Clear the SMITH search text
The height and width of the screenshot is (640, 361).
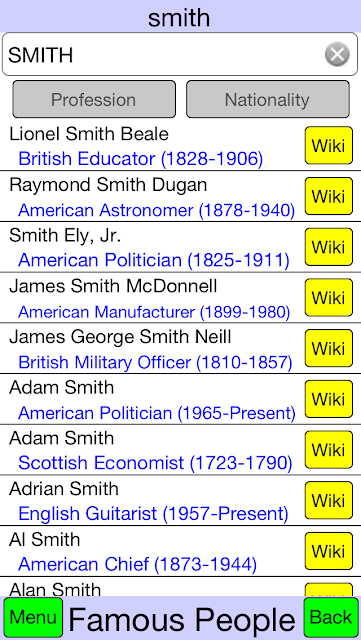tap(337, 54)
